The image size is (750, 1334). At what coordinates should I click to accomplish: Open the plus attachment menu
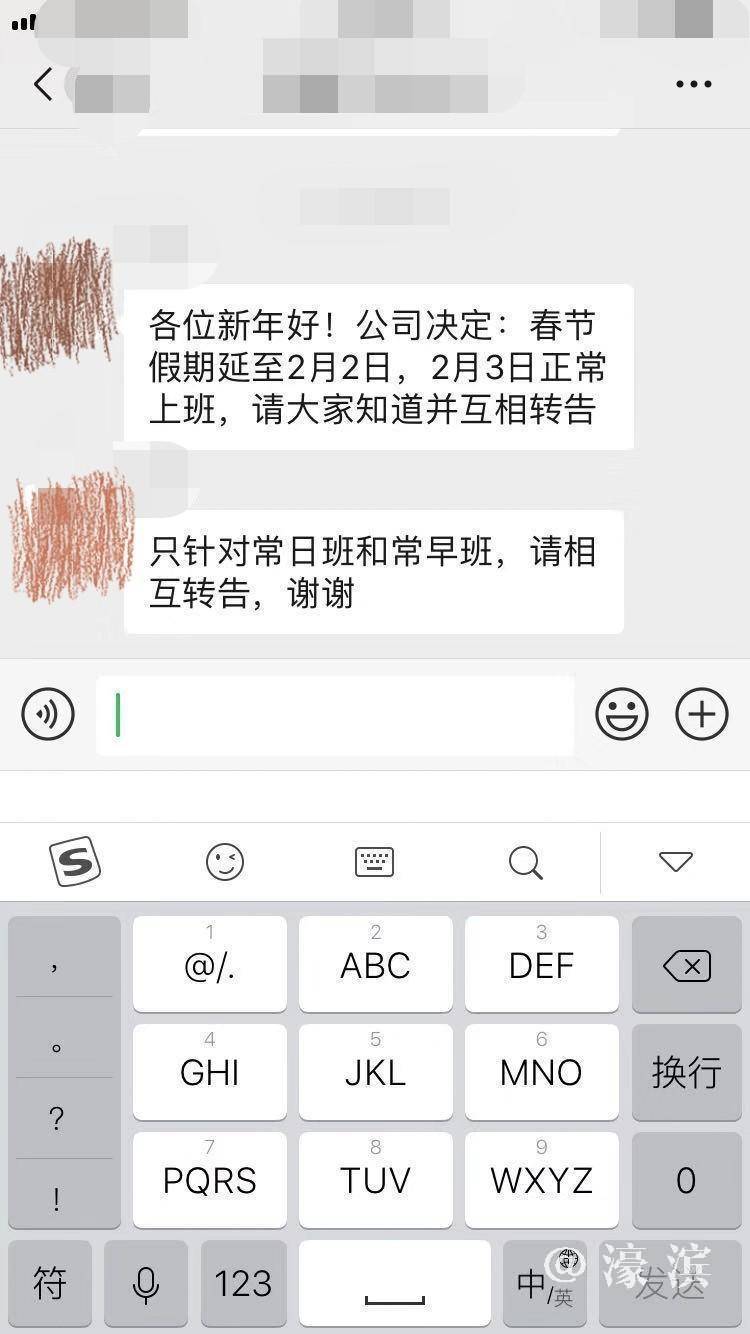702,714
